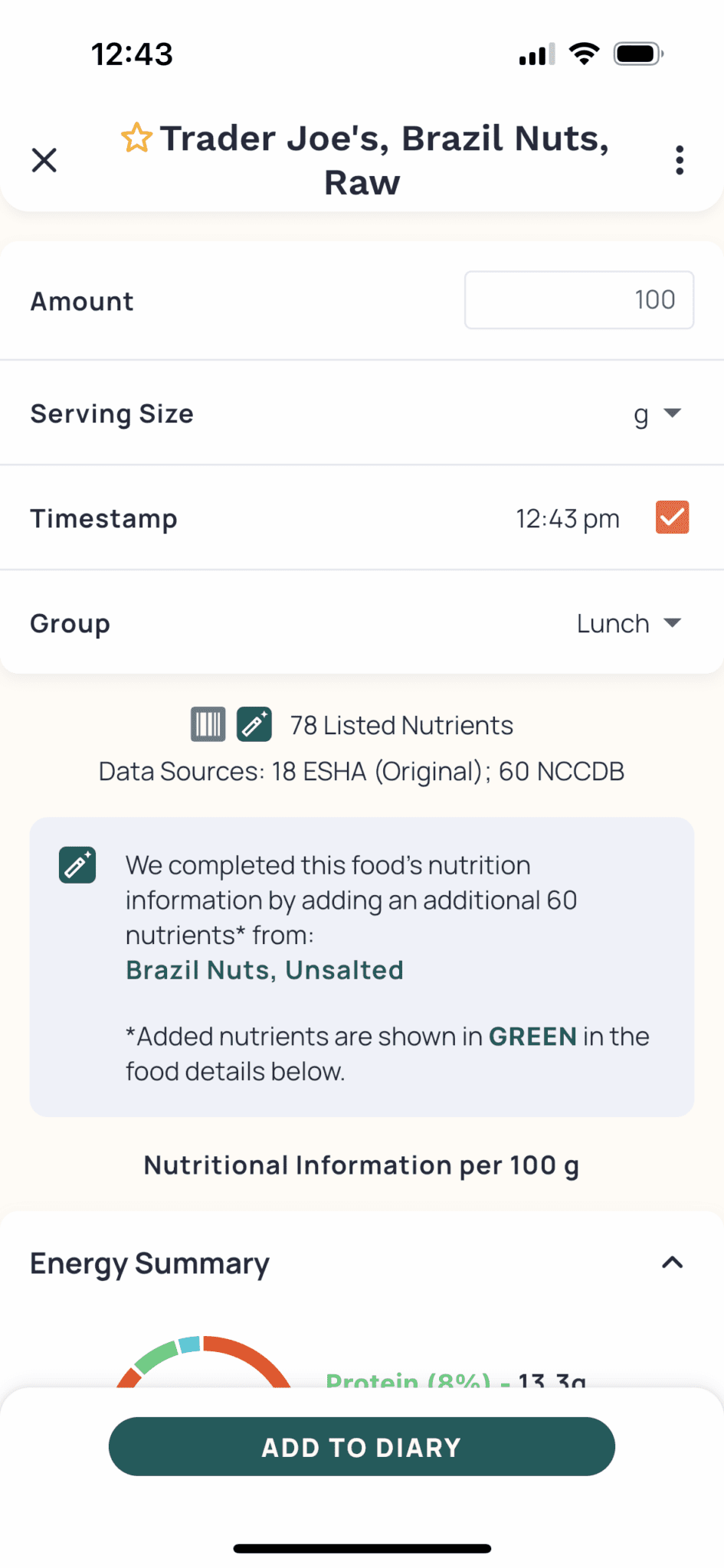Image resolution: width=724 pixels, height=1568 pixels.
Task: Open the serving size unit dropdown
Action: [657, 413]
